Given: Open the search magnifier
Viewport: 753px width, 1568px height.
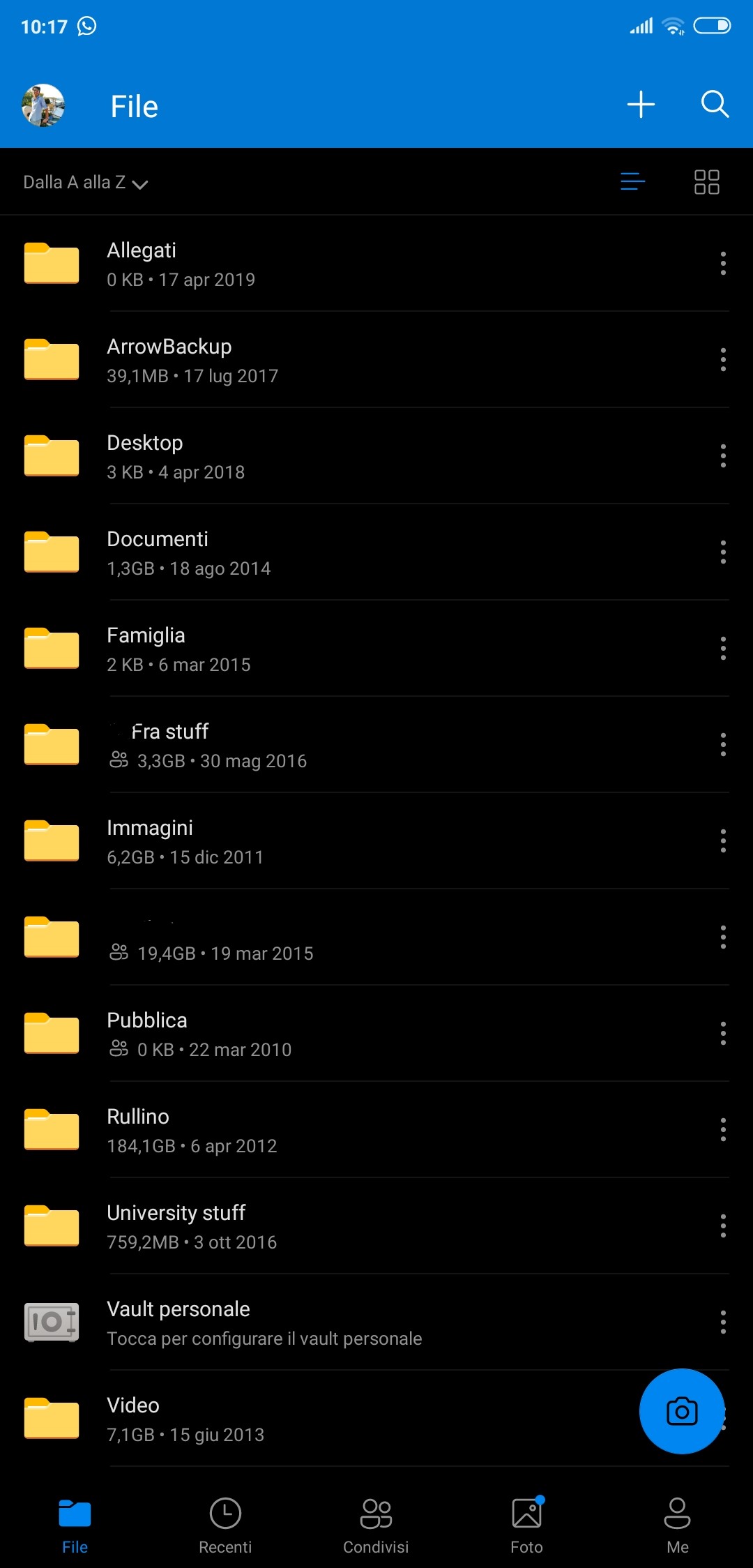Looking at the screenshot, I should coord(715,105).
